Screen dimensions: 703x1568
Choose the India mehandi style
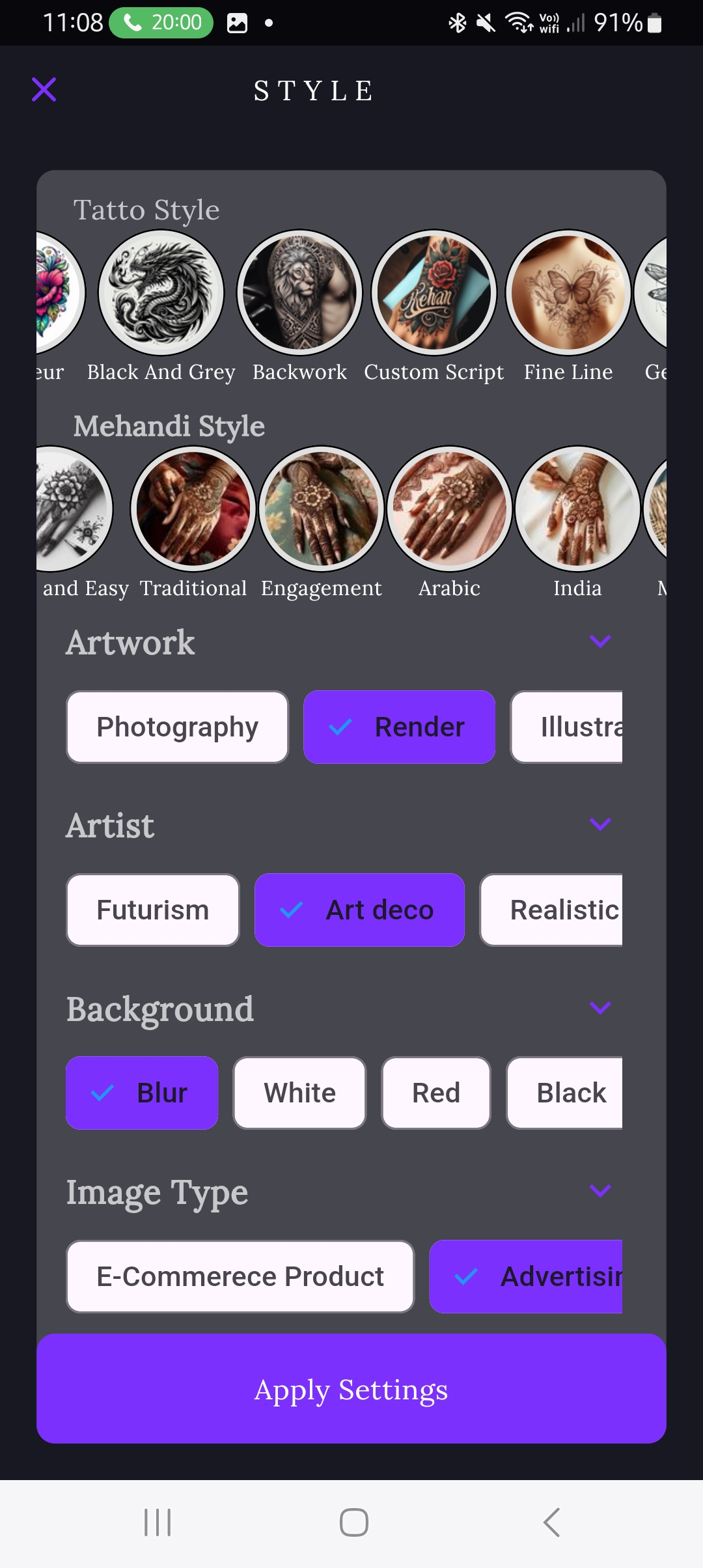pyautogui.click(x=577, y=509)
